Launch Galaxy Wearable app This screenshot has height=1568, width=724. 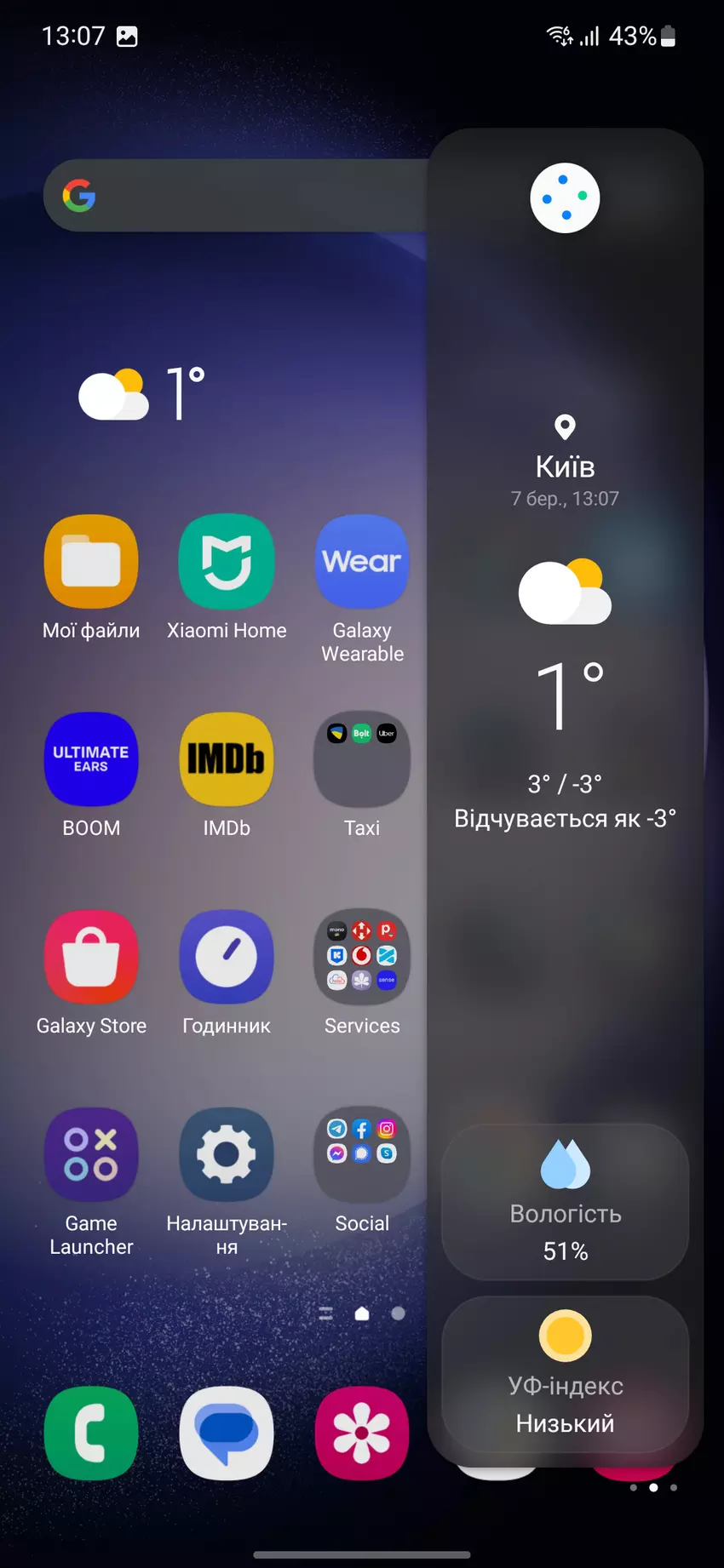point(362,563)
